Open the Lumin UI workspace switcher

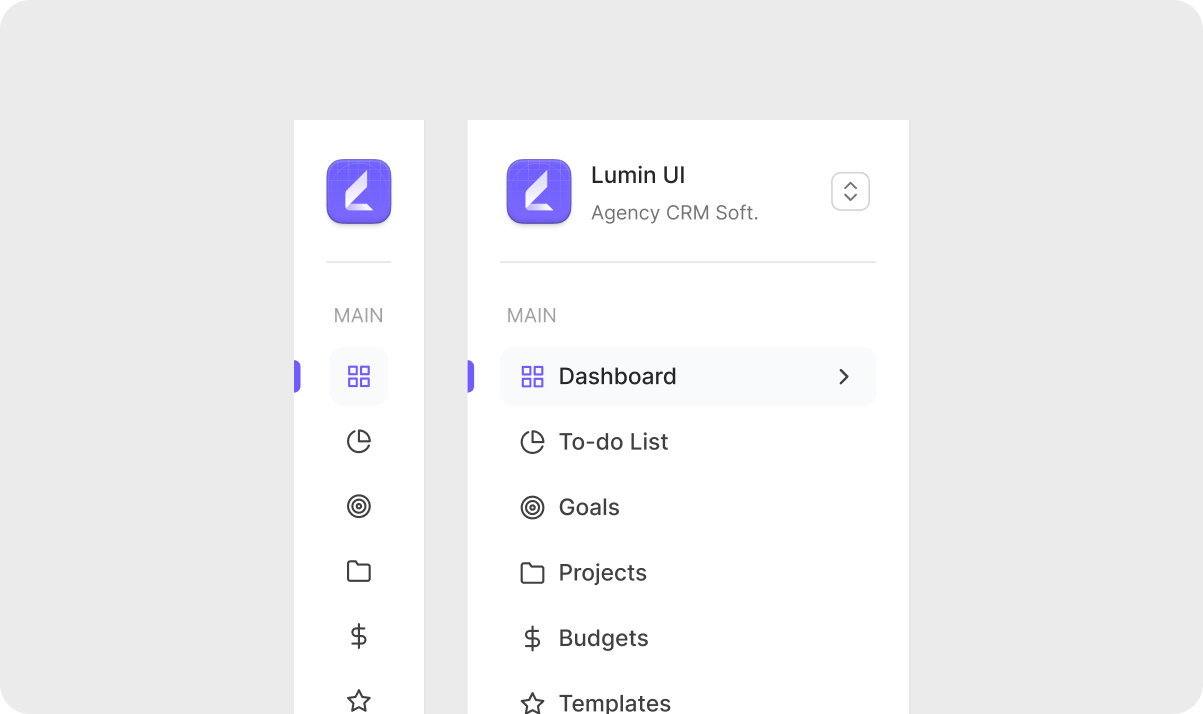point(850,192)
